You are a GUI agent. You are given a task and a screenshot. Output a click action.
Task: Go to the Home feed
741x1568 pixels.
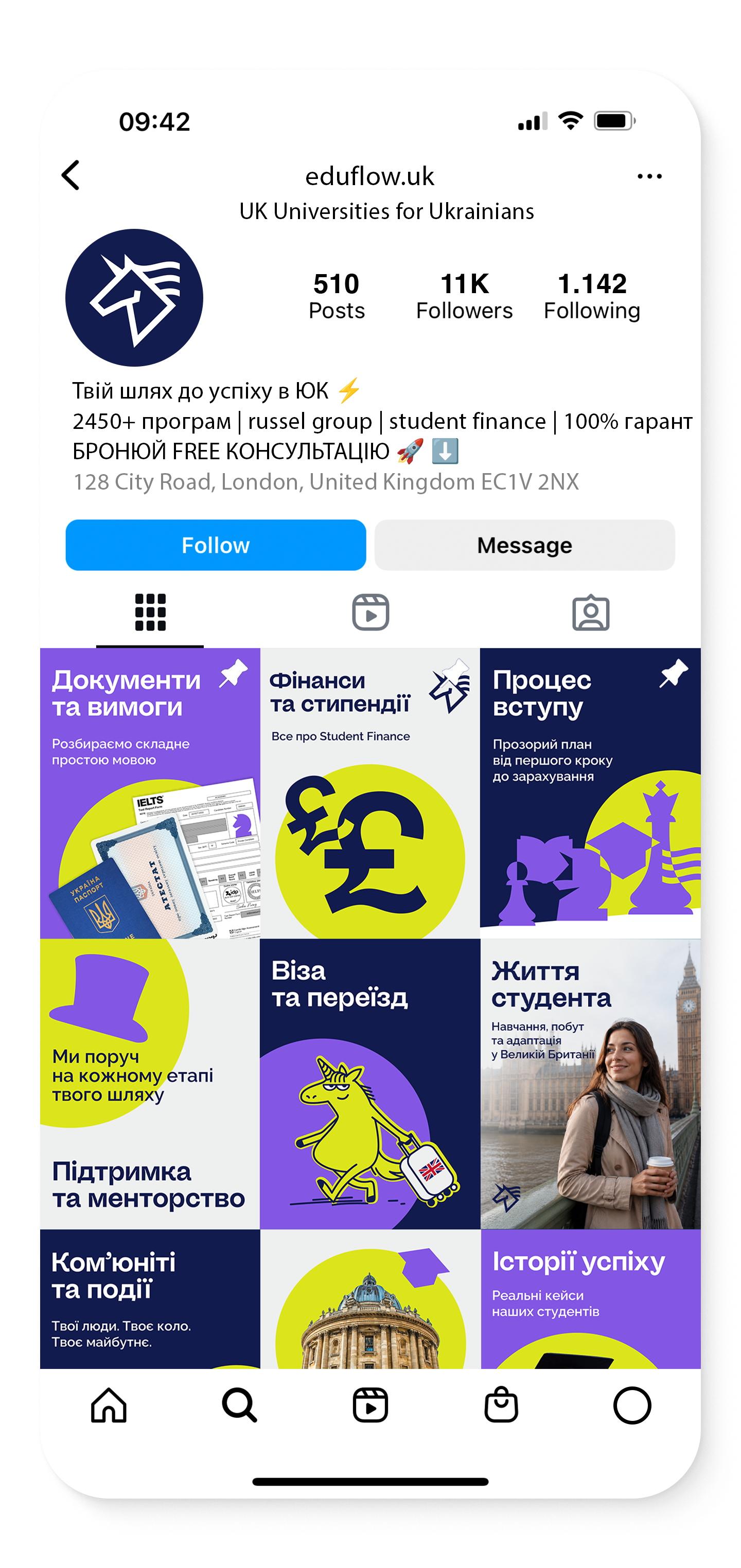click(x=109, y=1405)
